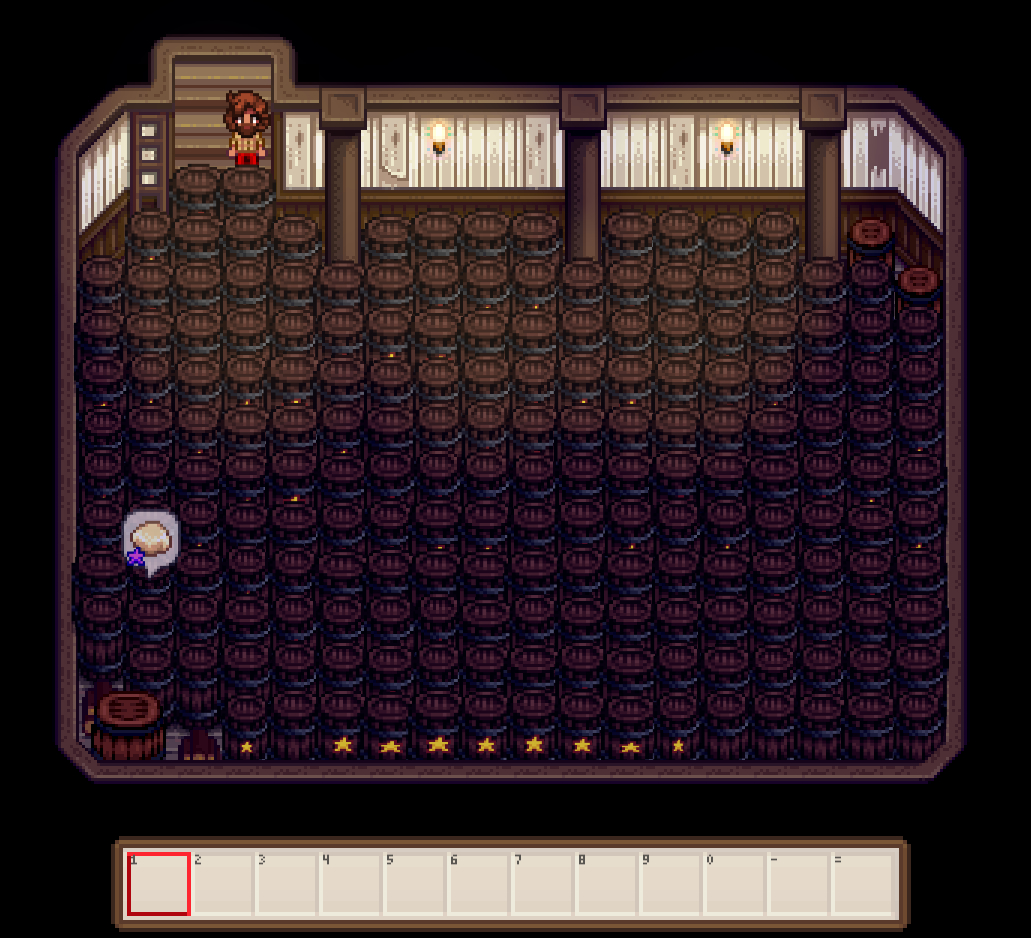Select hotbar slot 9
Screen dimensions: 1031x938
(x=670, y=883)
